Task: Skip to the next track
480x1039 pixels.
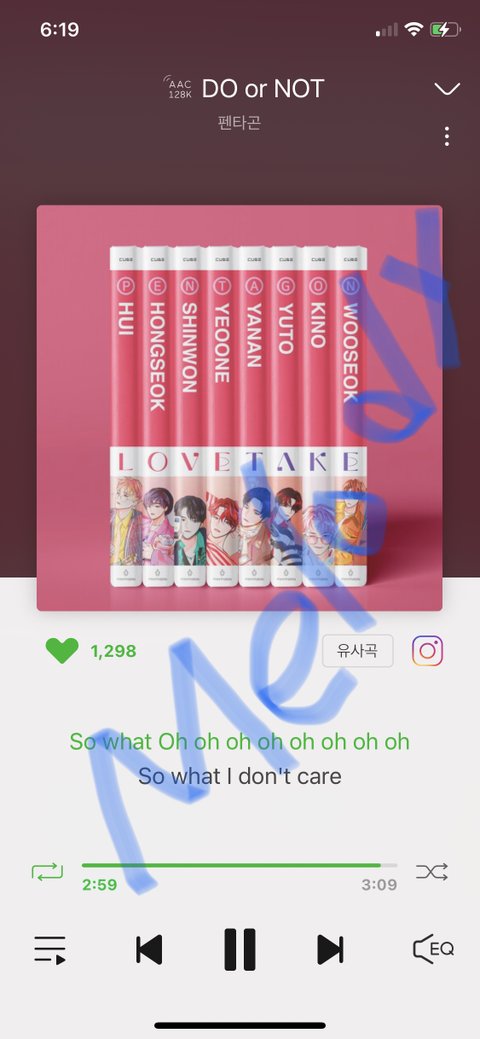Action: point(330,950)
